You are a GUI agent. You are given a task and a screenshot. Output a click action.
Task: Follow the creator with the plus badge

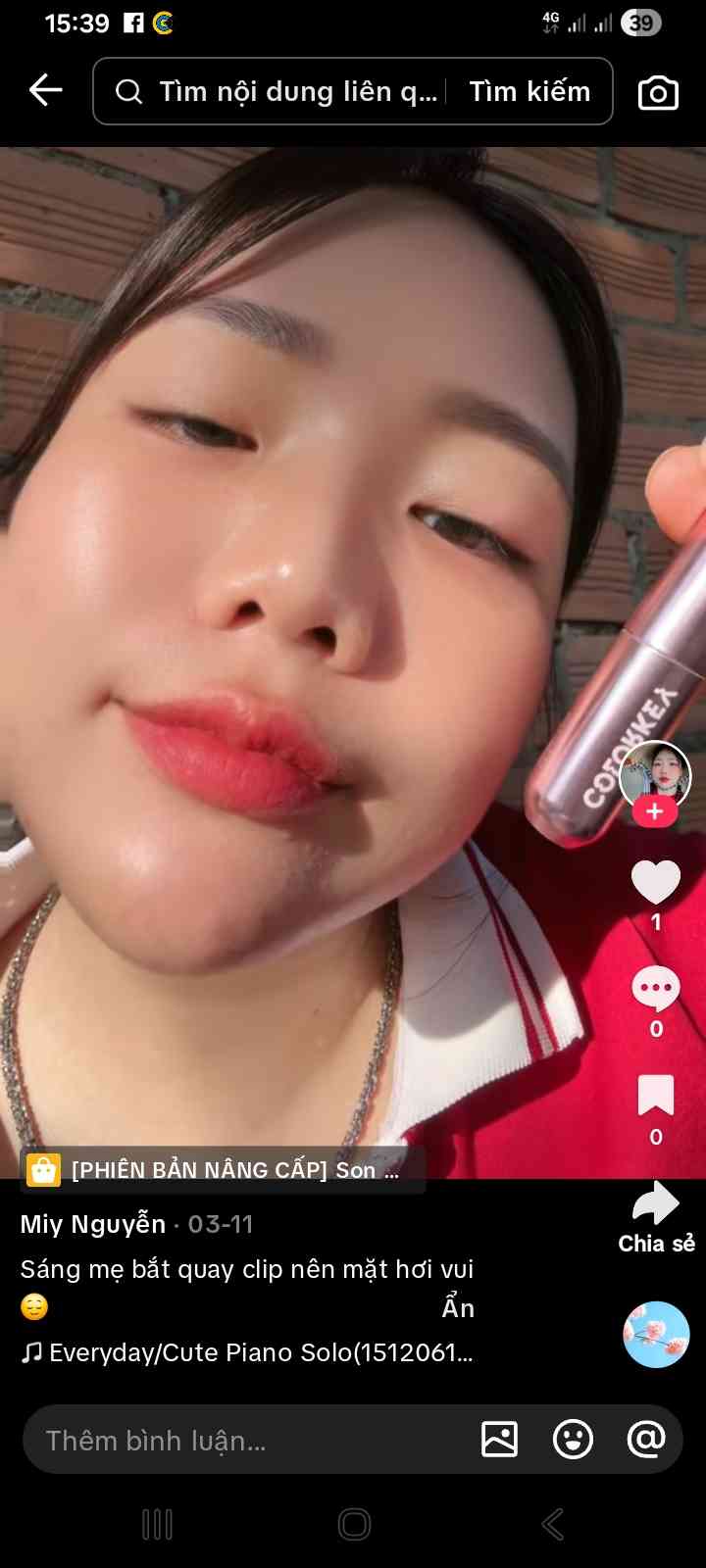tap(655, 811)
